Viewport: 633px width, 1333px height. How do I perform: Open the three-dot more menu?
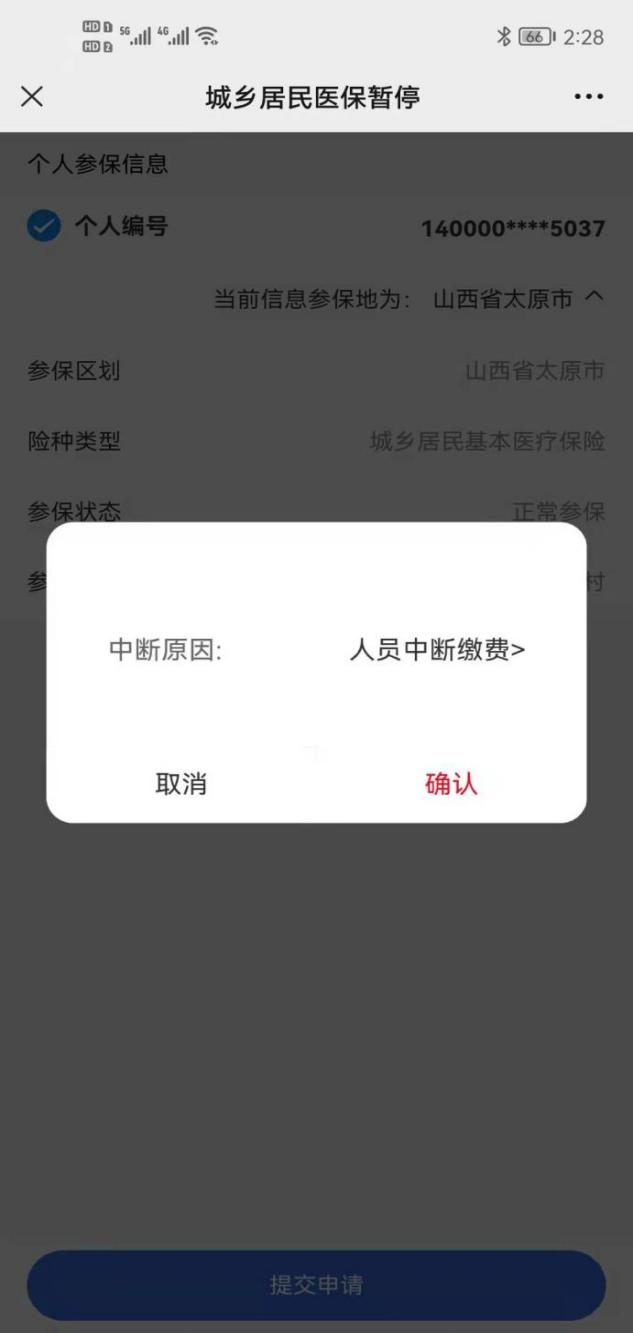(x=588, y=97)
